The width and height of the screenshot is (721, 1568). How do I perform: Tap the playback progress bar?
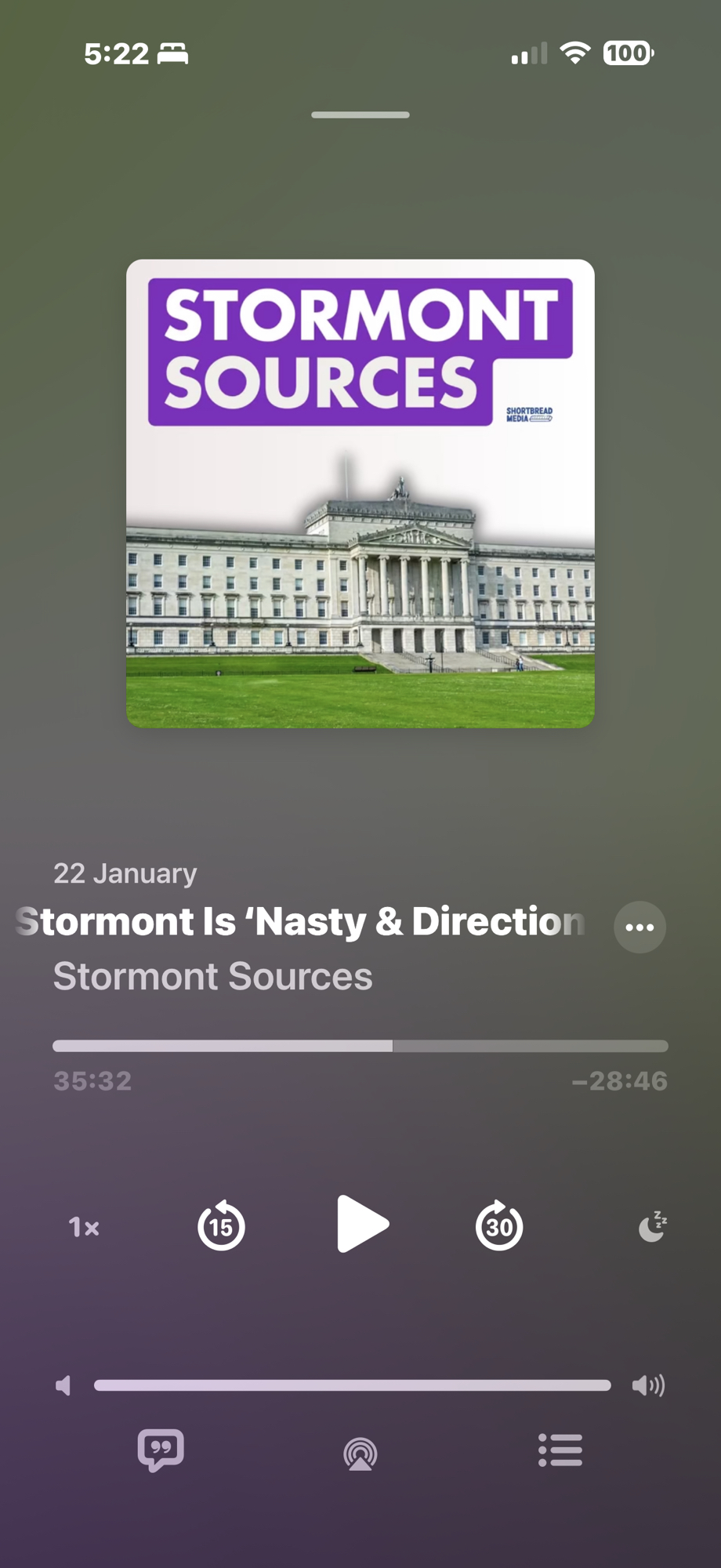(x=360, y=1046)
